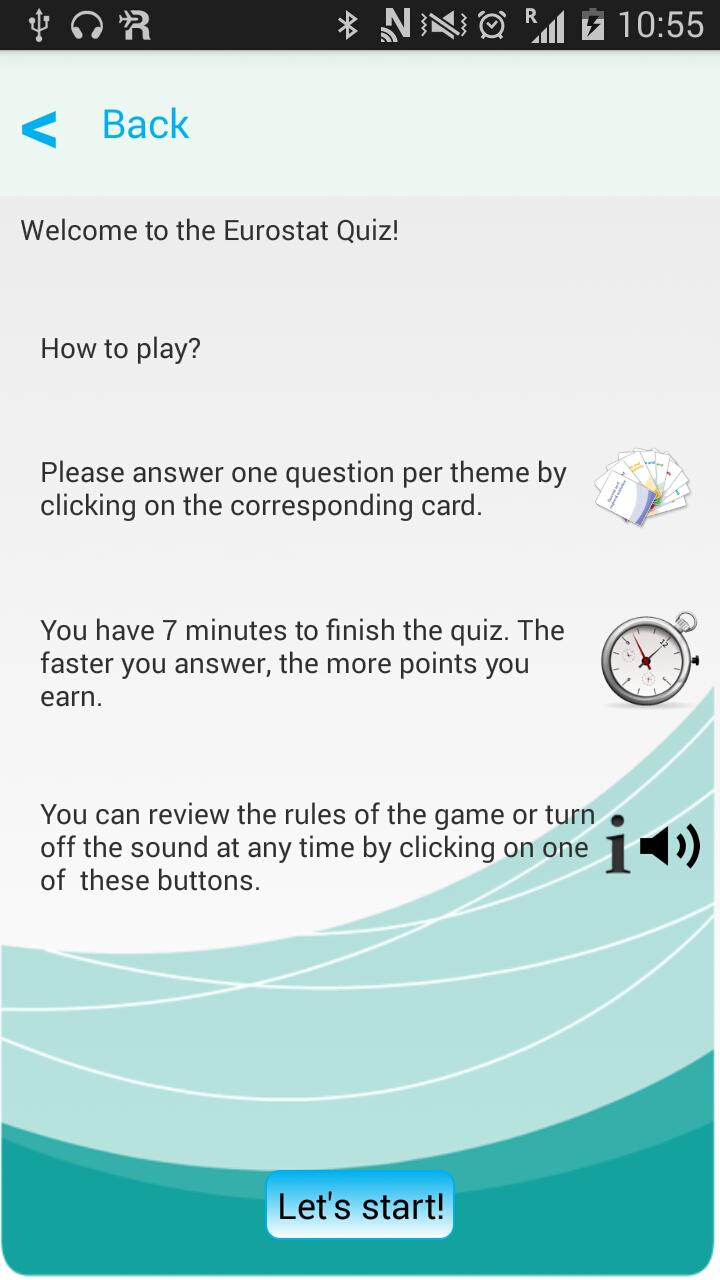Click the info button to review game rules
720x1280 pixels.
(x=618, y=847)
